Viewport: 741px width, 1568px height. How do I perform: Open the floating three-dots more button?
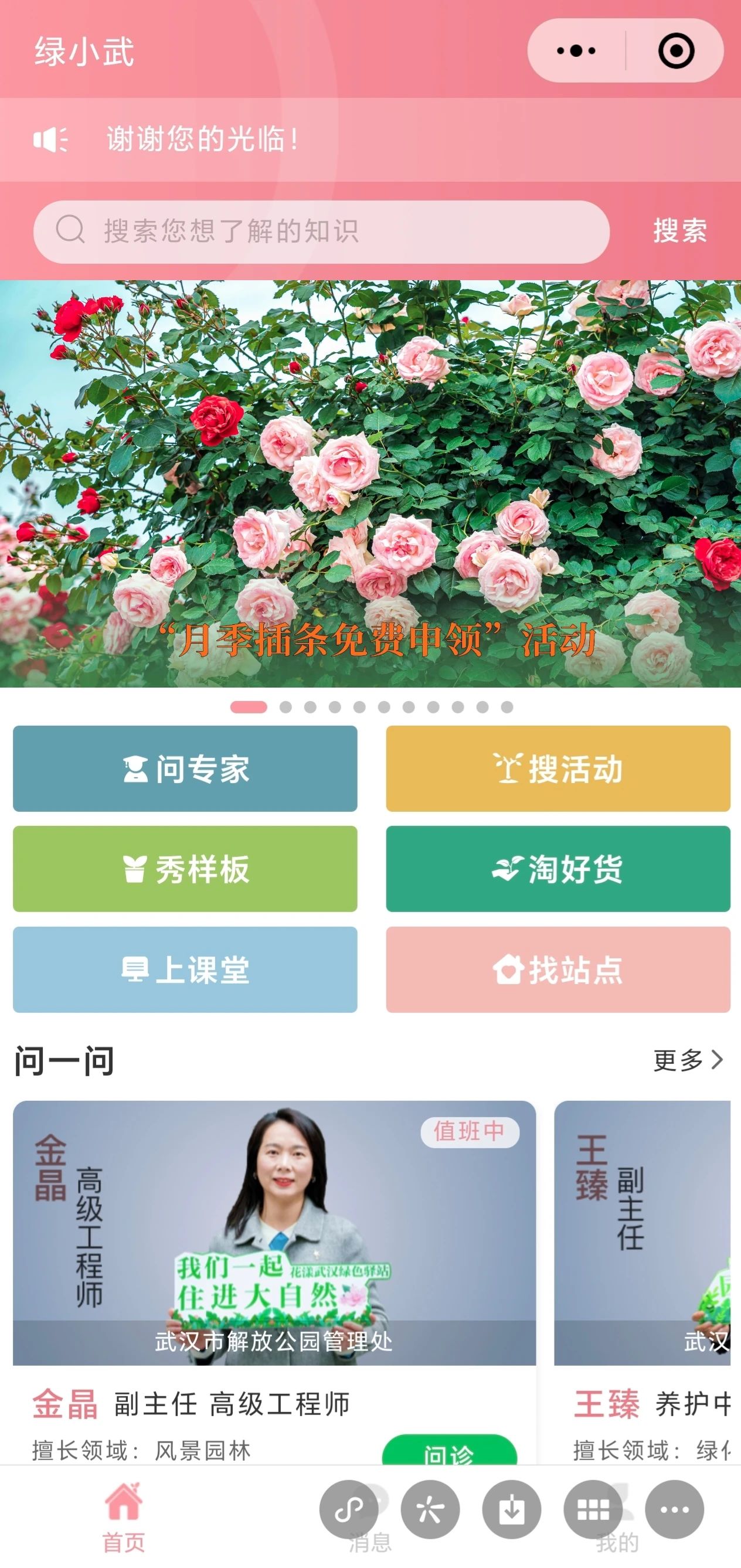675,1509
